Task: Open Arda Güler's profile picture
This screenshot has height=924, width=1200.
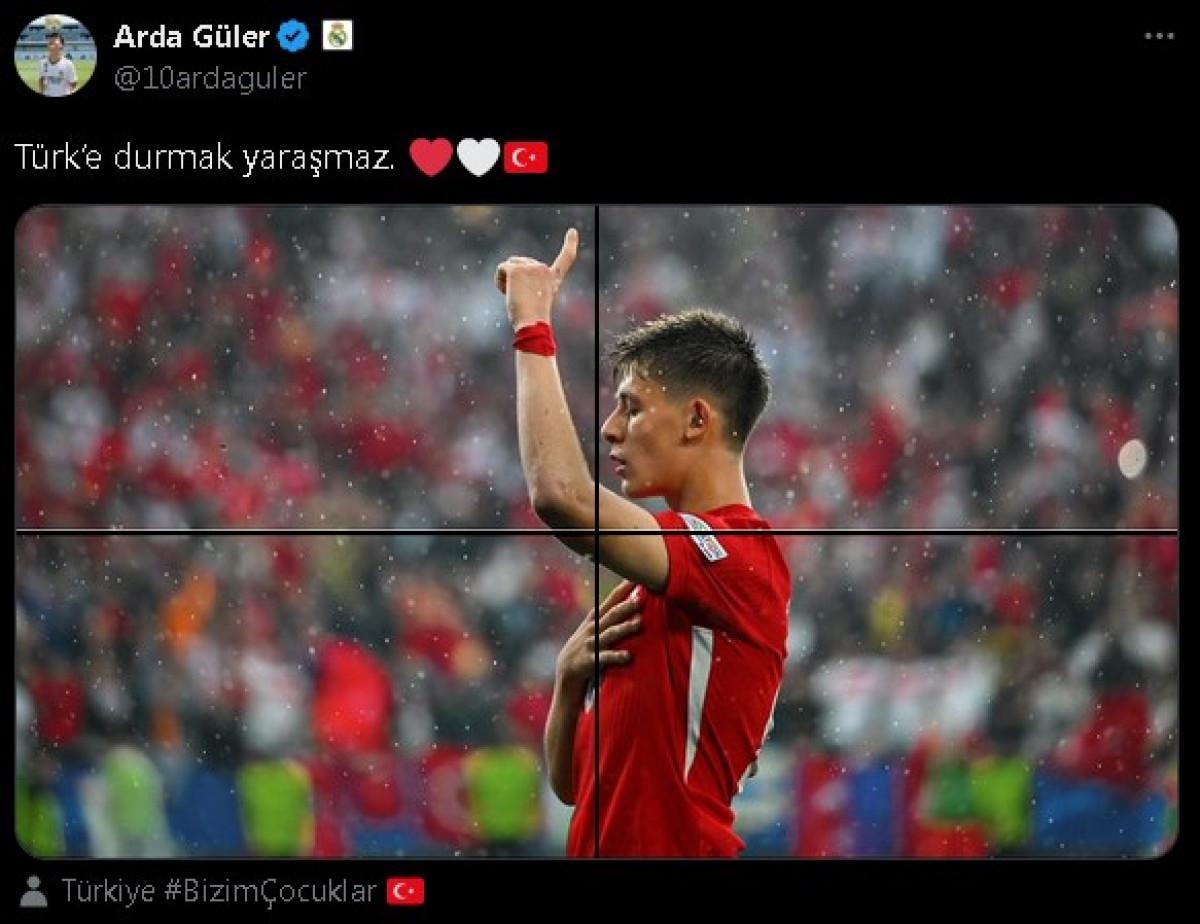Action: click(55, 55)
